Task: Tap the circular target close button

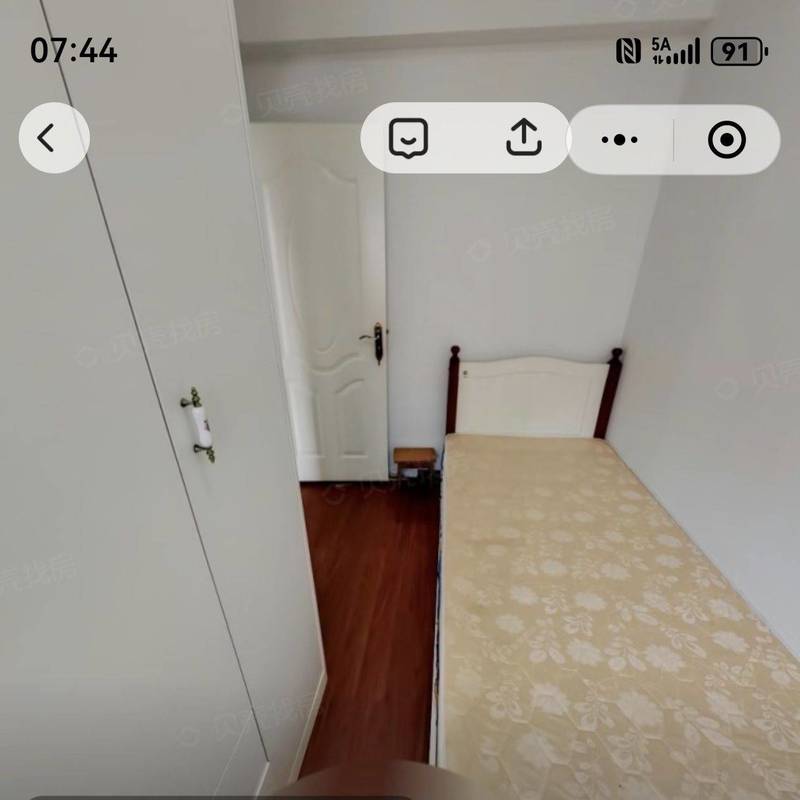Action: 727,140
